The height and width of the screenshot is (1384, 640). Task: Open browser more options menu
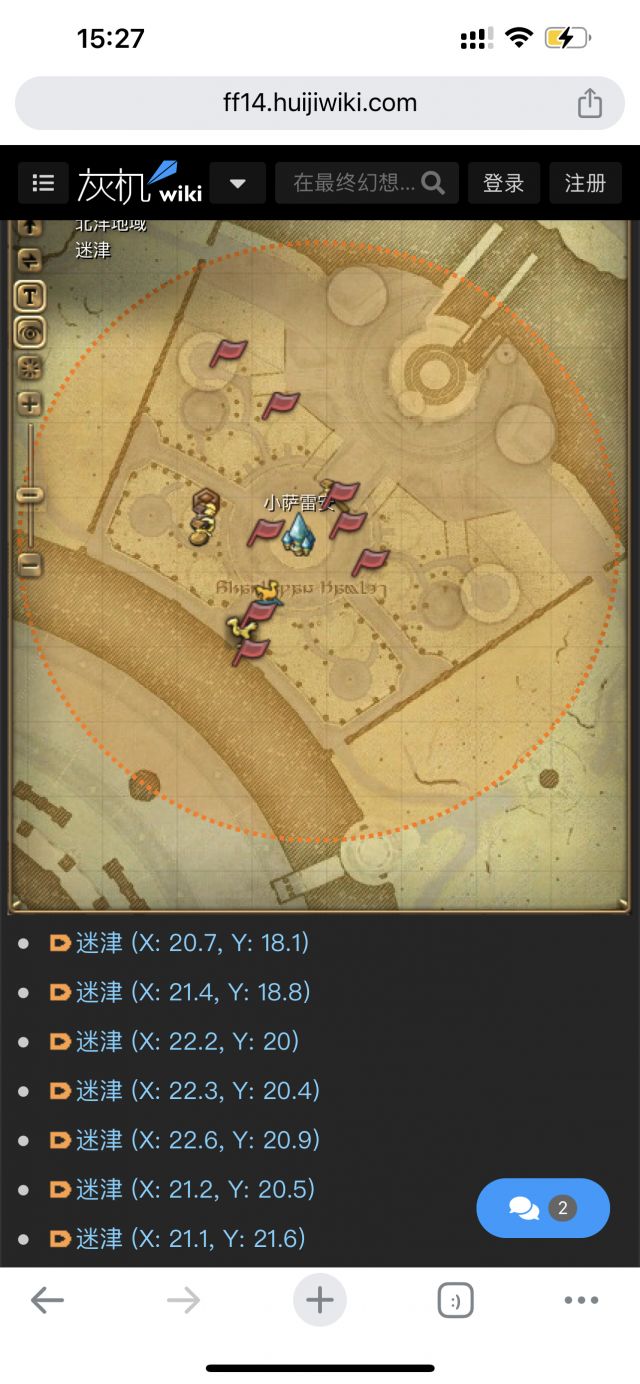pyautogui.click(x=581, y=1300)
